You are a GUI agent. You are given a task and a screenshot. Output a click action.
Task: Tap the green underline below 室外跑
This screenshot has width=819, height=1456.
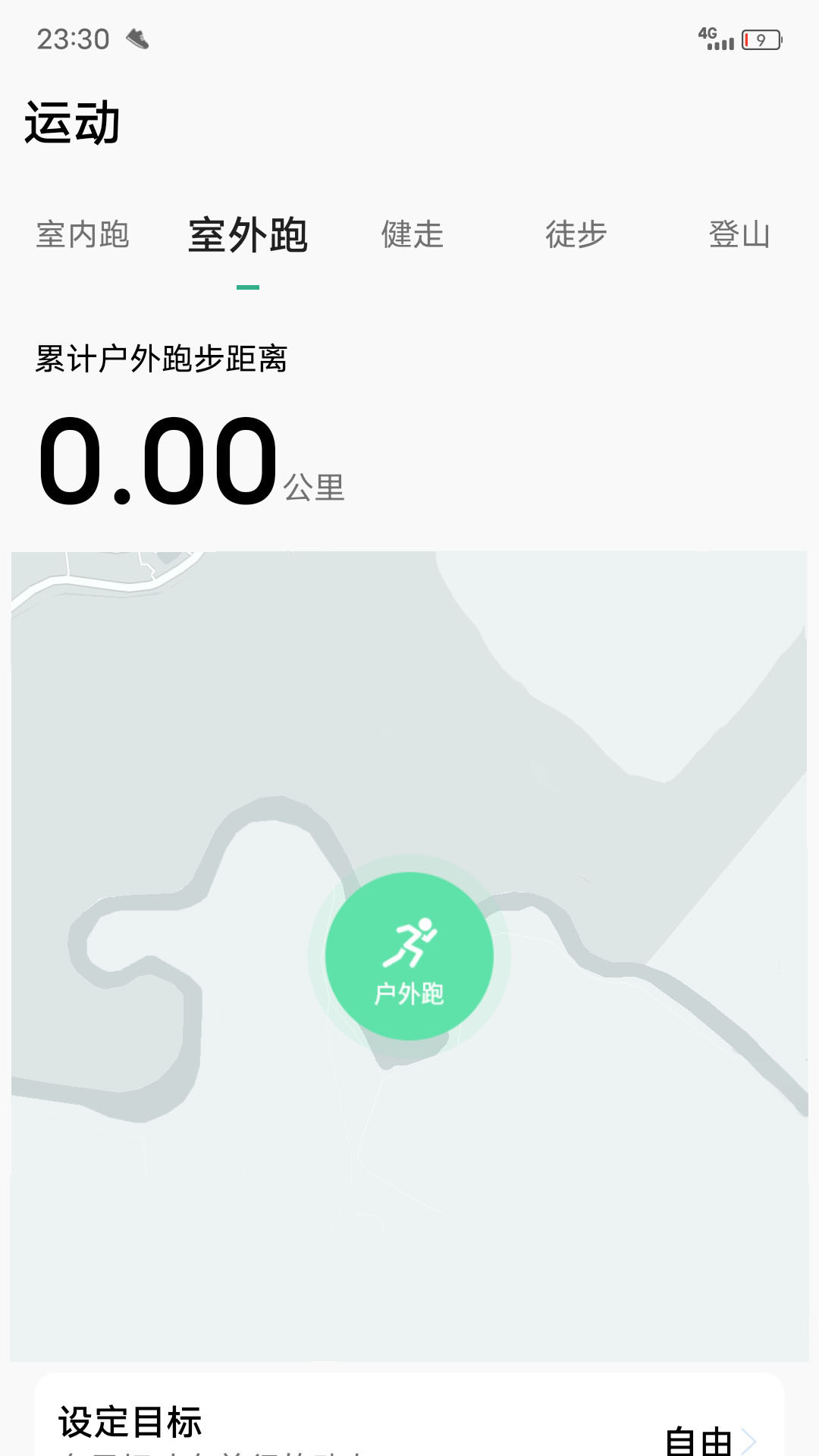[248, 287]
